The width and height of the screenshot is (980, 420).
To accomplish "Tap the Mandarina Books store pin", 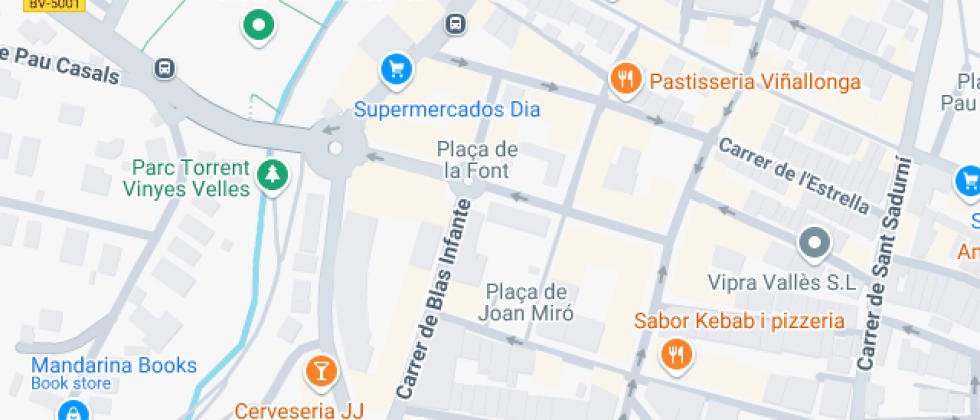I will [74, 411].
